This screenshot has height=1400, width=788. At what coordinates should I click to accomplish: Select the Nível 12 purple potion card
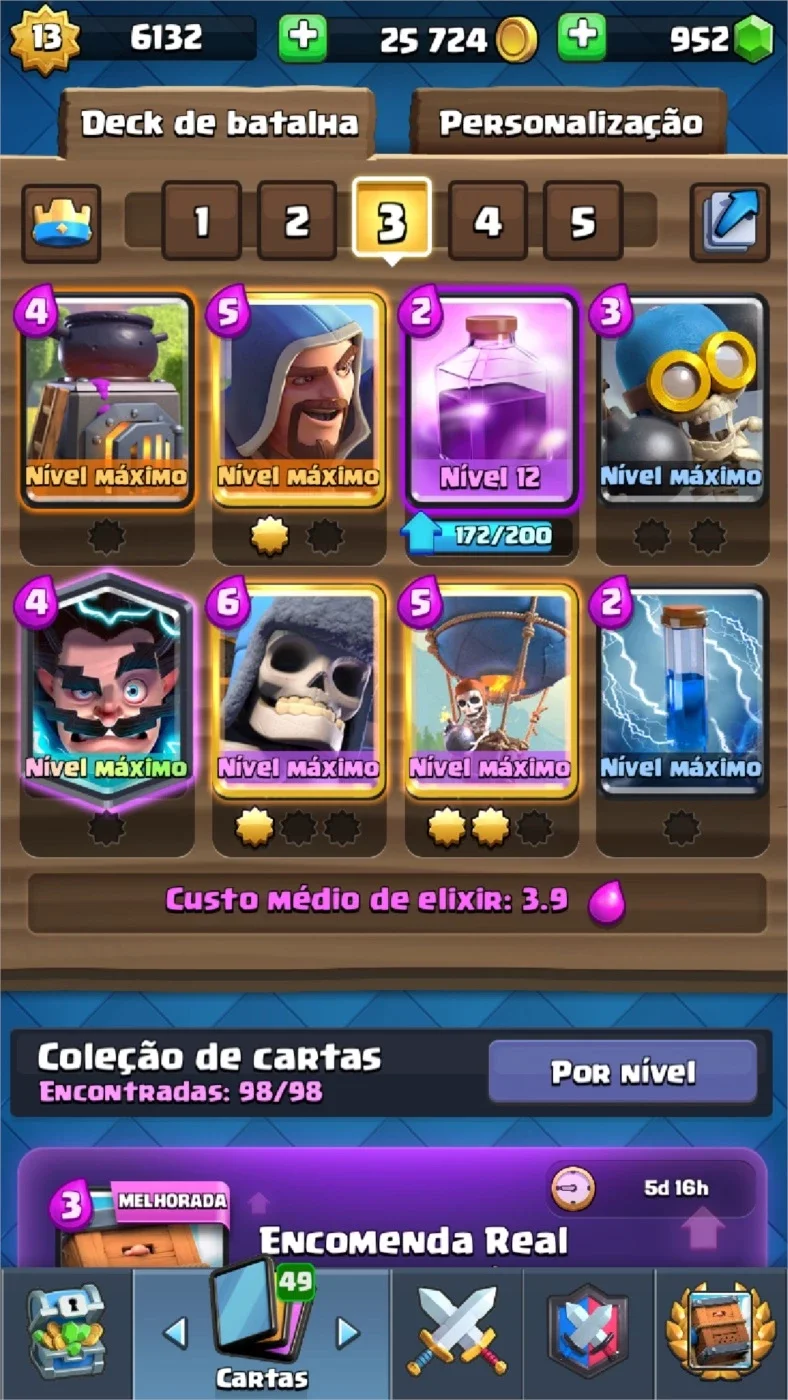489,400
